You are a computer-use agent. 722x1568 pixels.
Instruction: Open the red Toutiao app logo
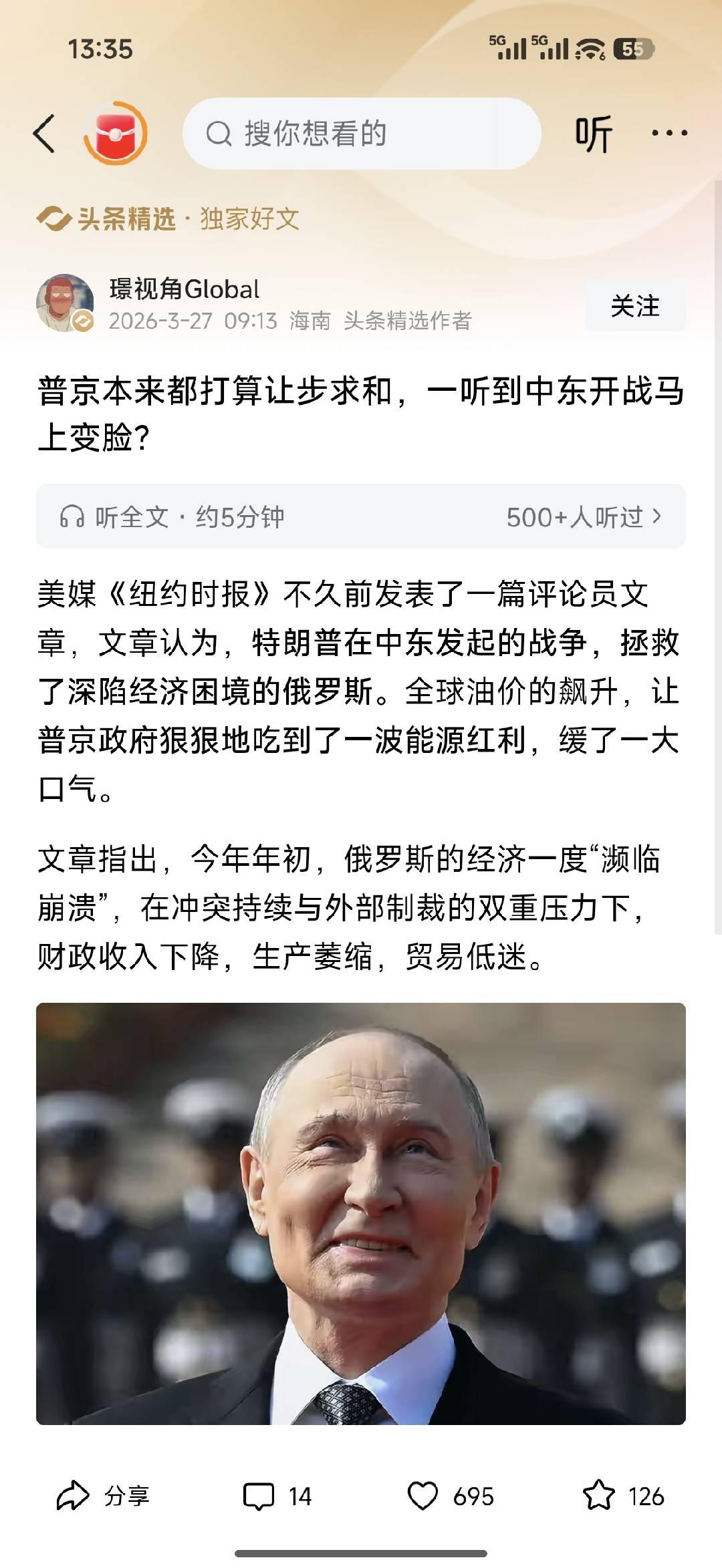(115, 134)
